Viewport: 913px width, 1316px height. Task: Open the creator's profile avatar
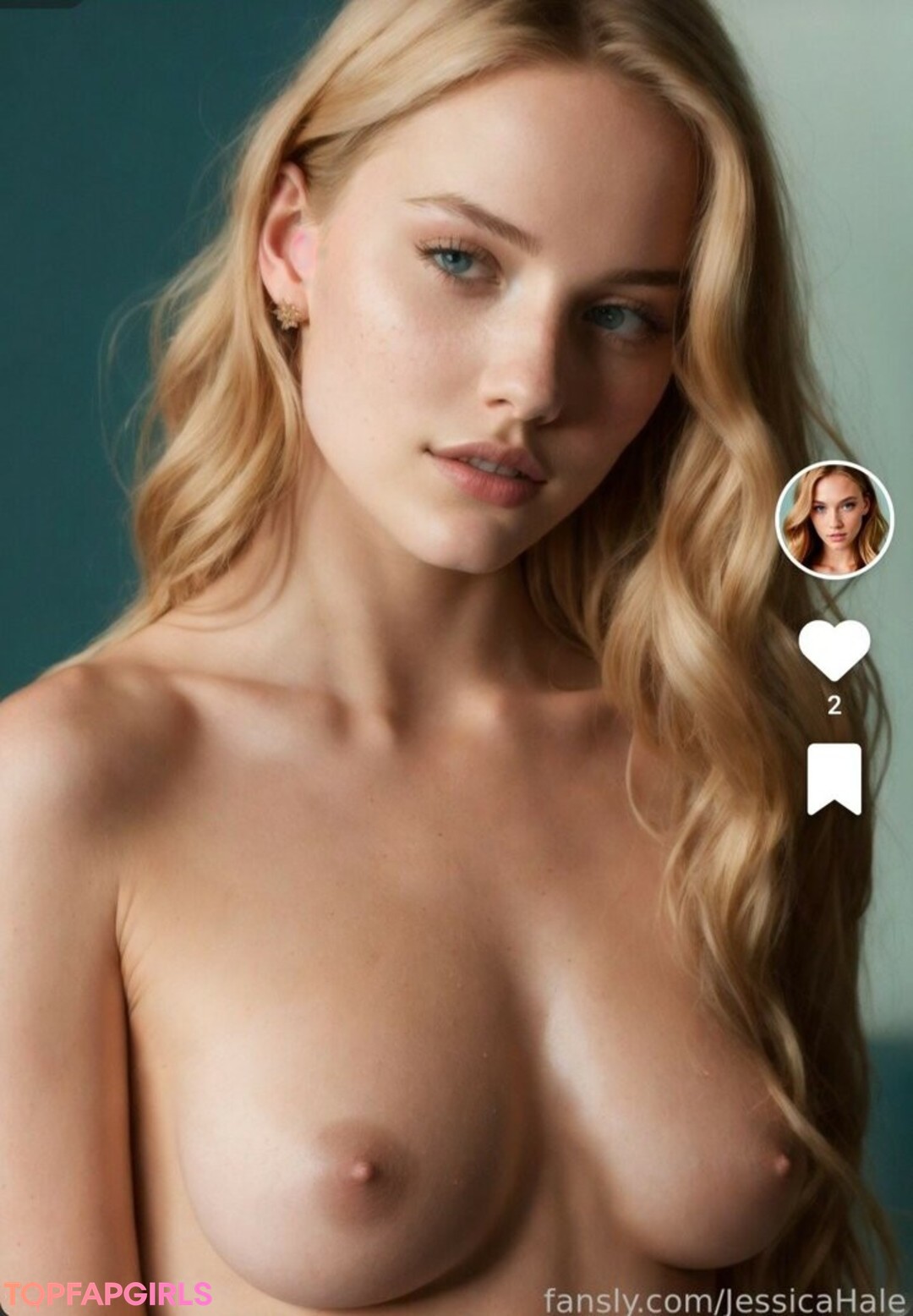(834, 520)
